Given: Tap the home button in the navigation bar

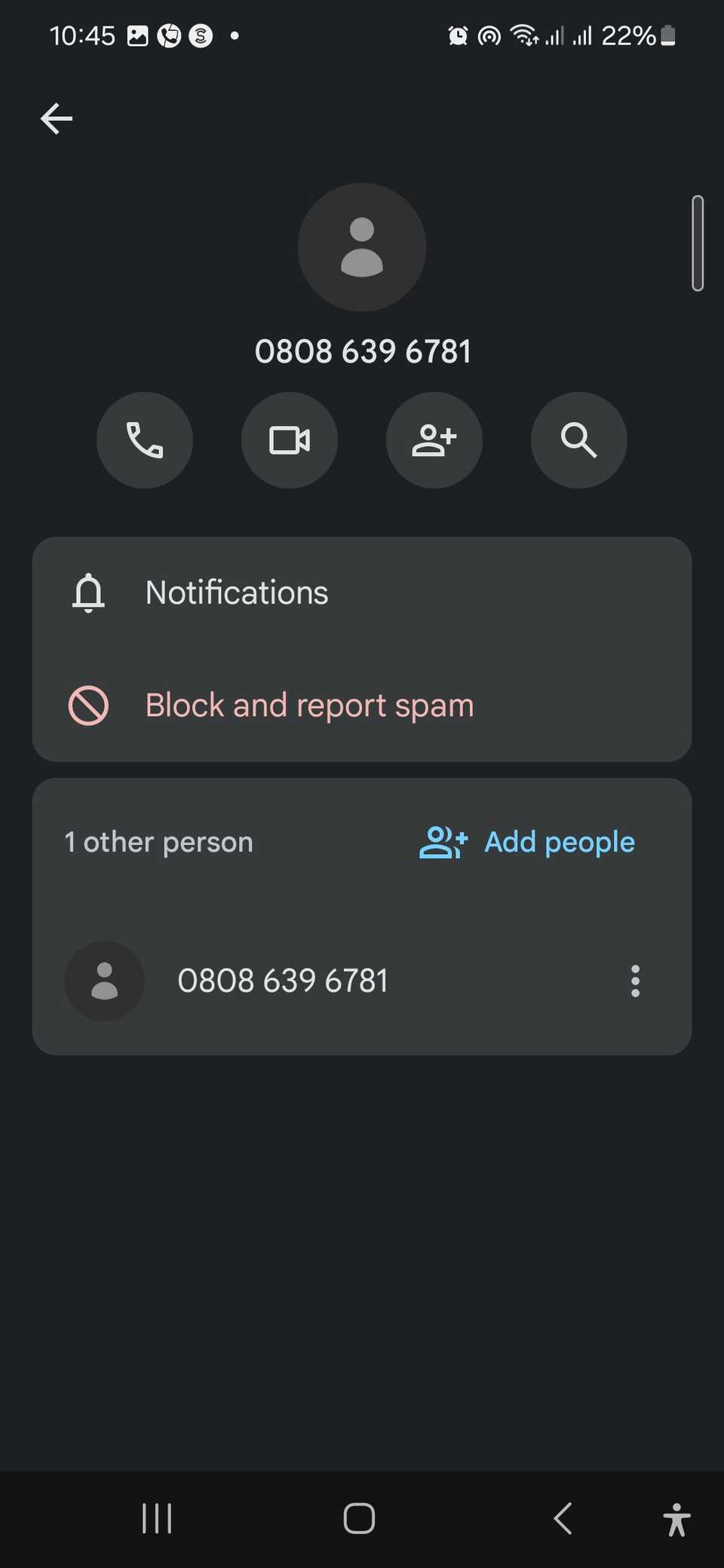Looking at the screenshot, I should 358,1519.
